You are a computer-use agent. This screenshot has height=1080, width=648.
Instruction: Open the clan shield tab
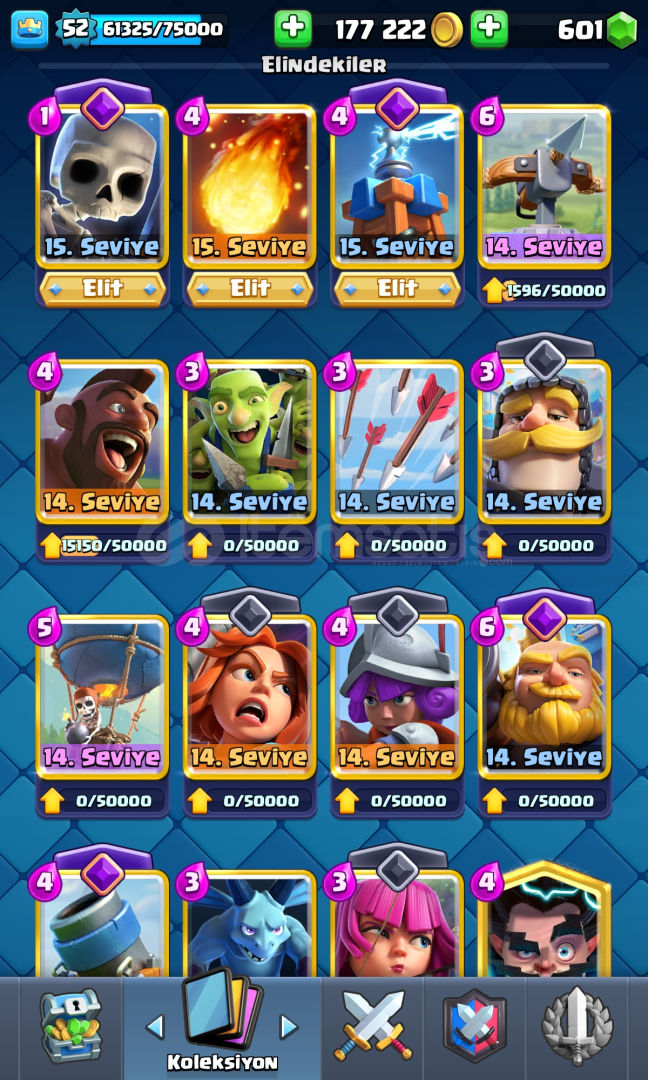pos(474,1026)
